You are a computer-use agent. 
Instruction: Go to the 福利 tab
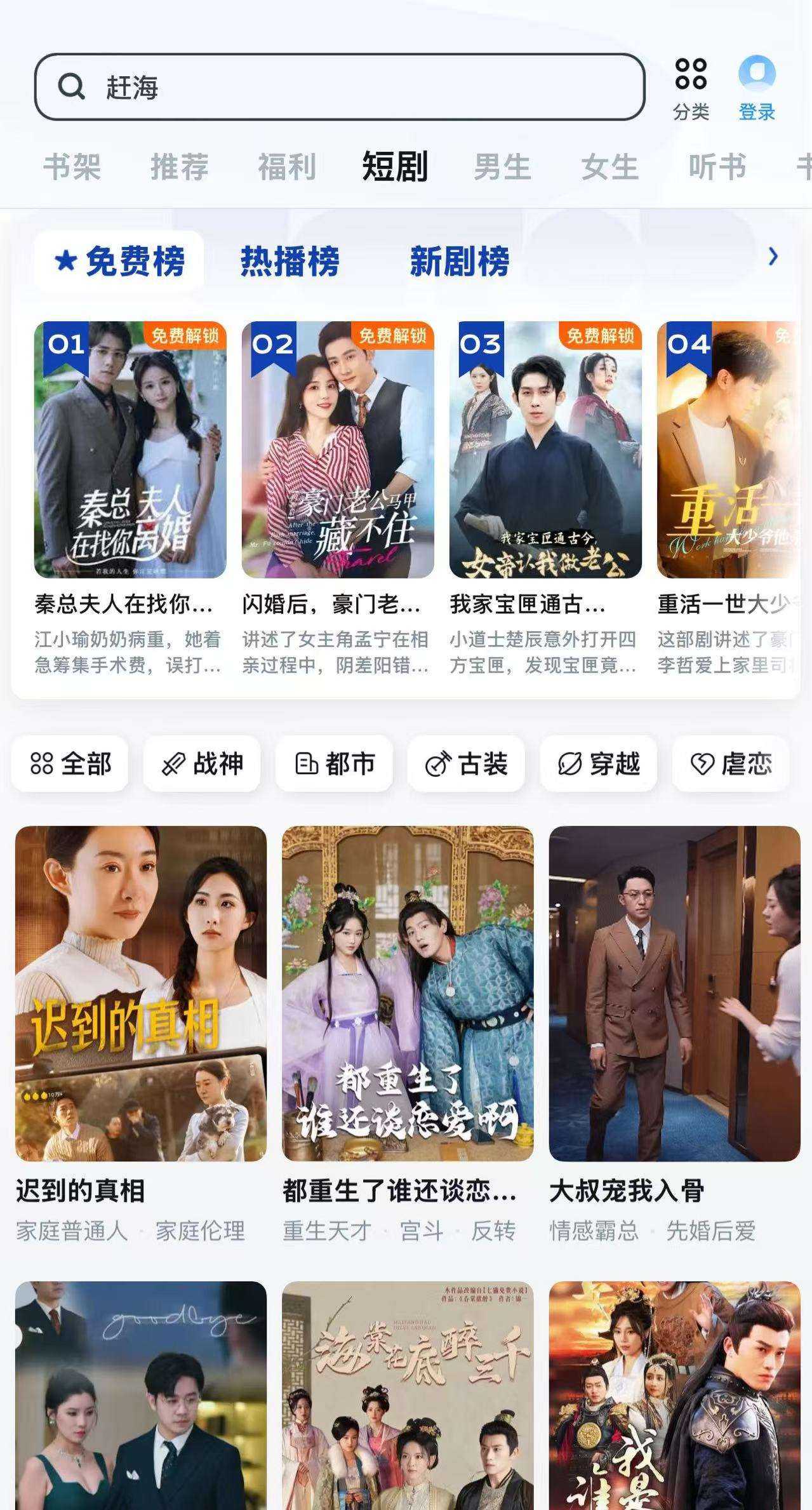[286, 167]
